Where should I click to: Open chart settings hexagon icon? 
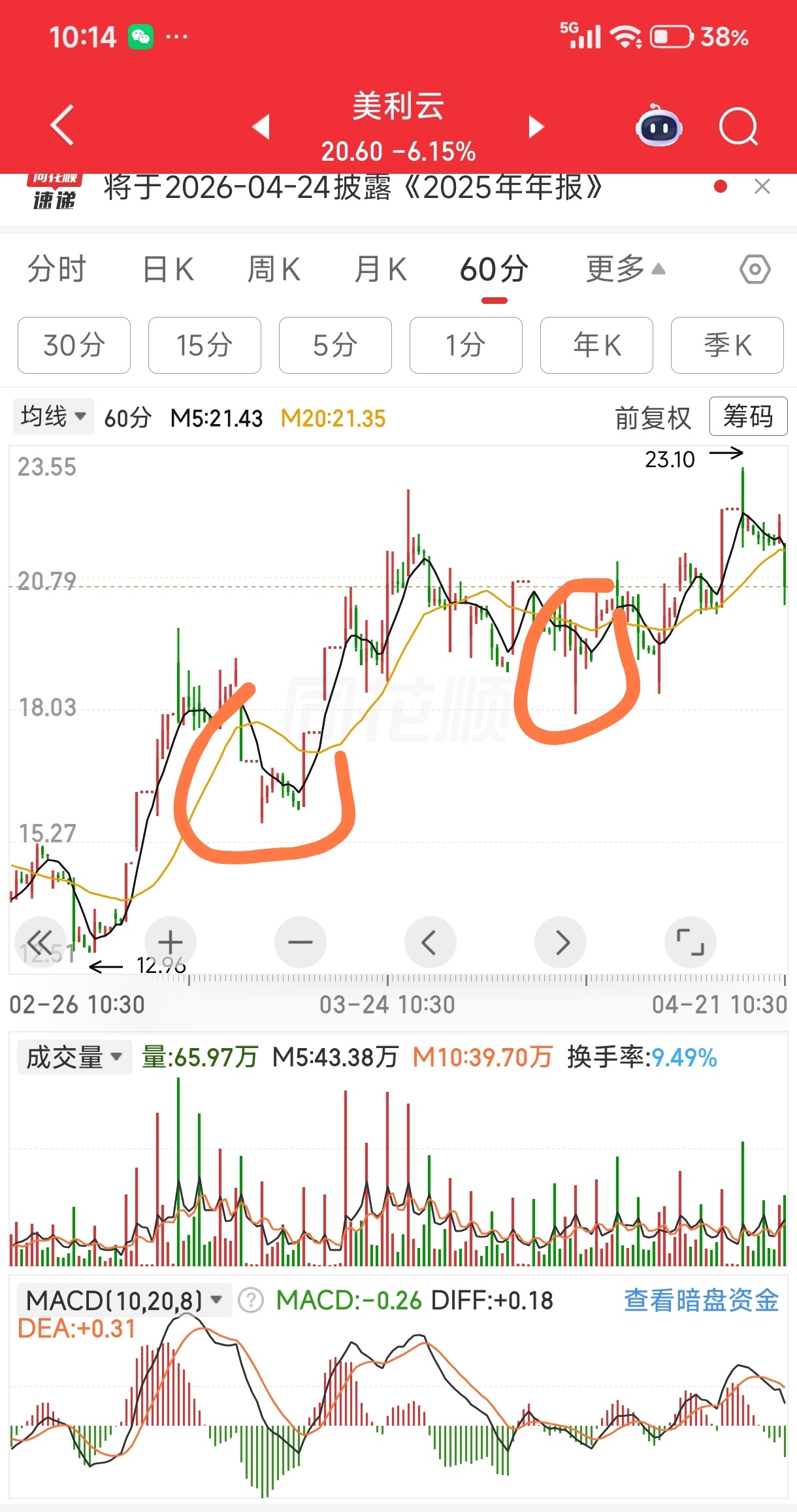tap(755, 269)
